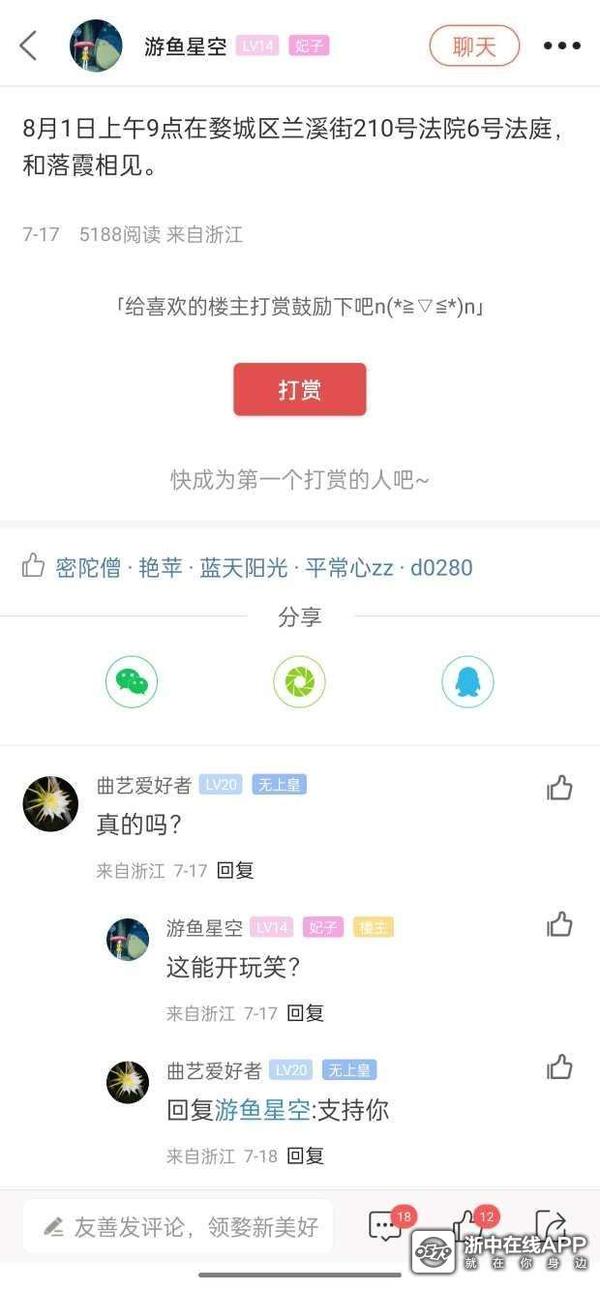View all 18 comments via comment icon
This screenshot has width=600, height=1290.
click(385, 1226)
